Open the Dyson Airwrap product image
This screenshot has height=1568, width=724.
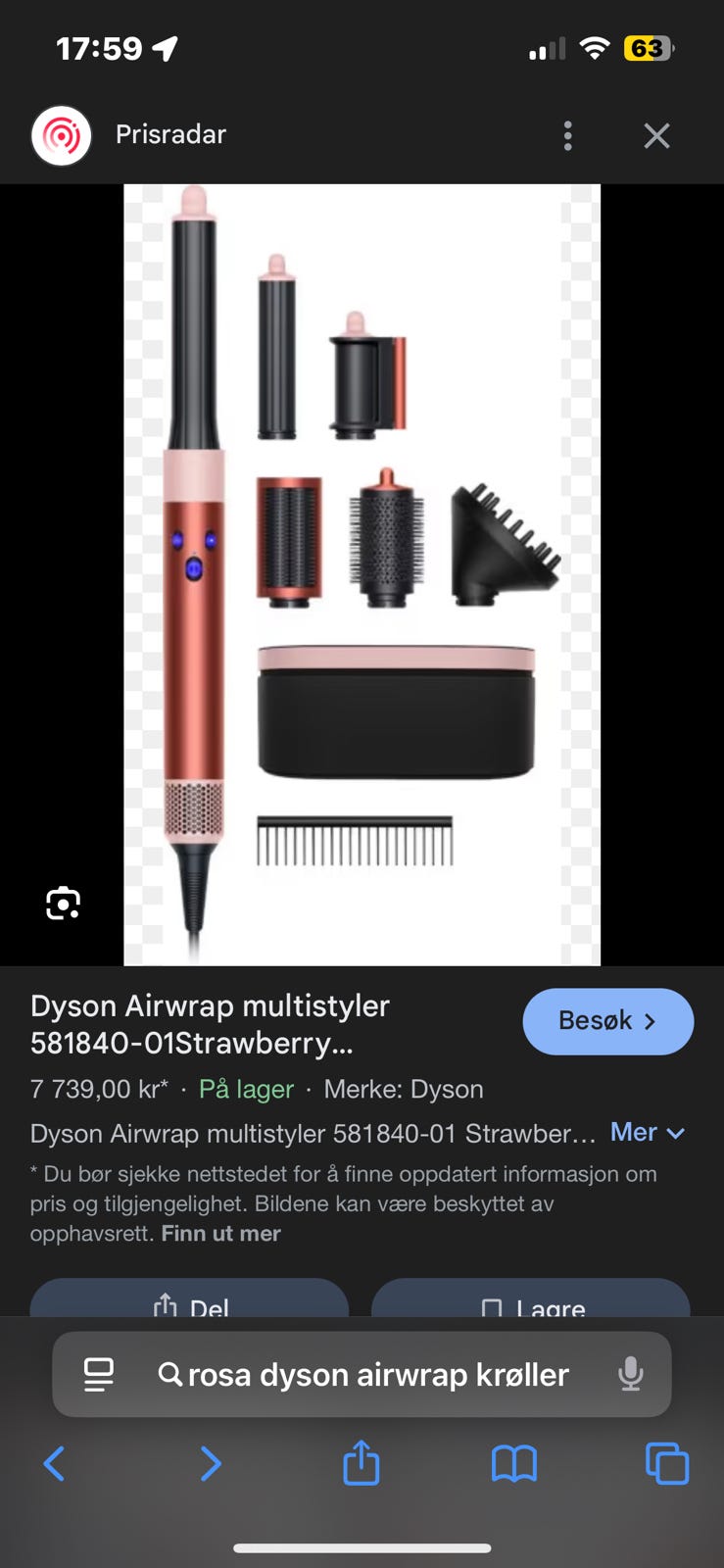(362, 574)
